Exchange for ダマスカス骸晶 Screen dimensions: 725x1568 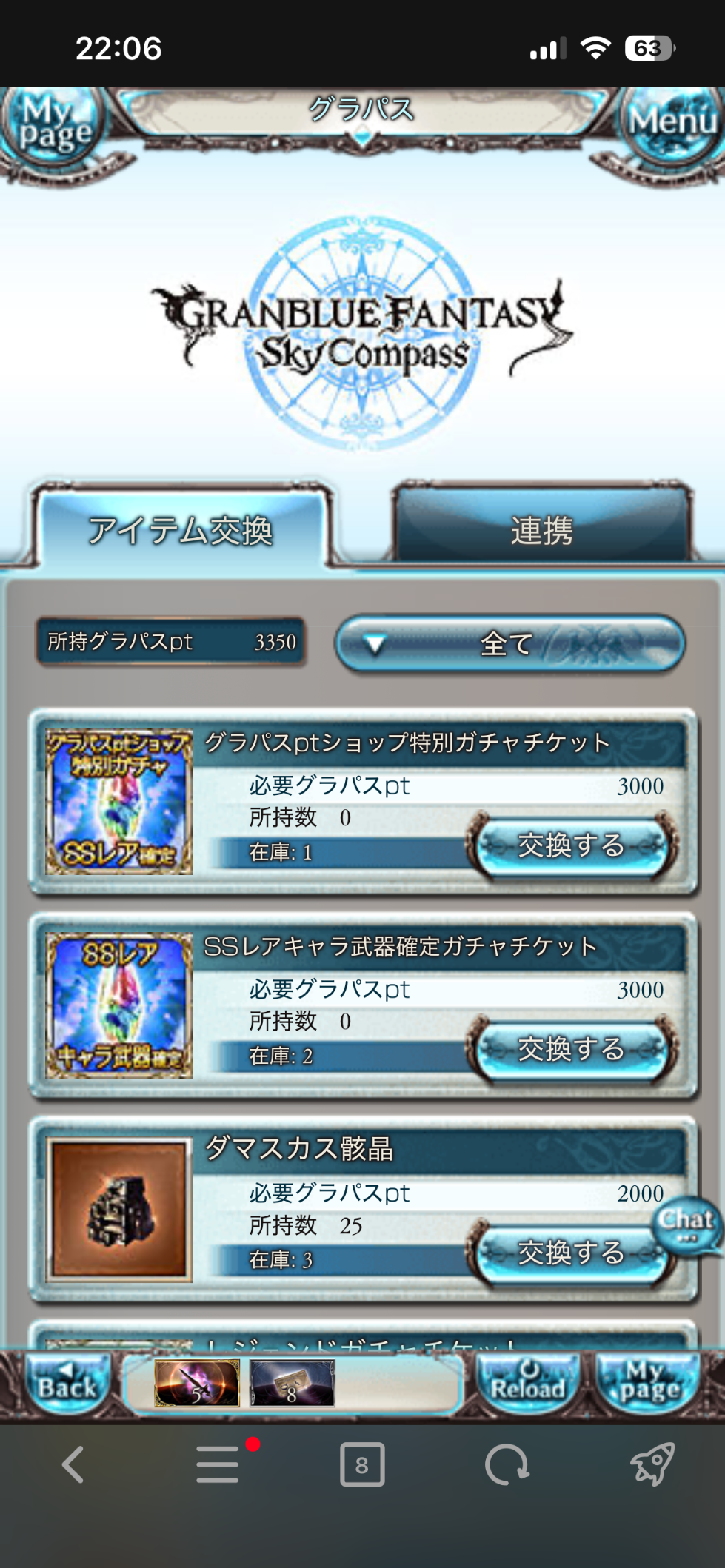click(x=571, y=1253)
